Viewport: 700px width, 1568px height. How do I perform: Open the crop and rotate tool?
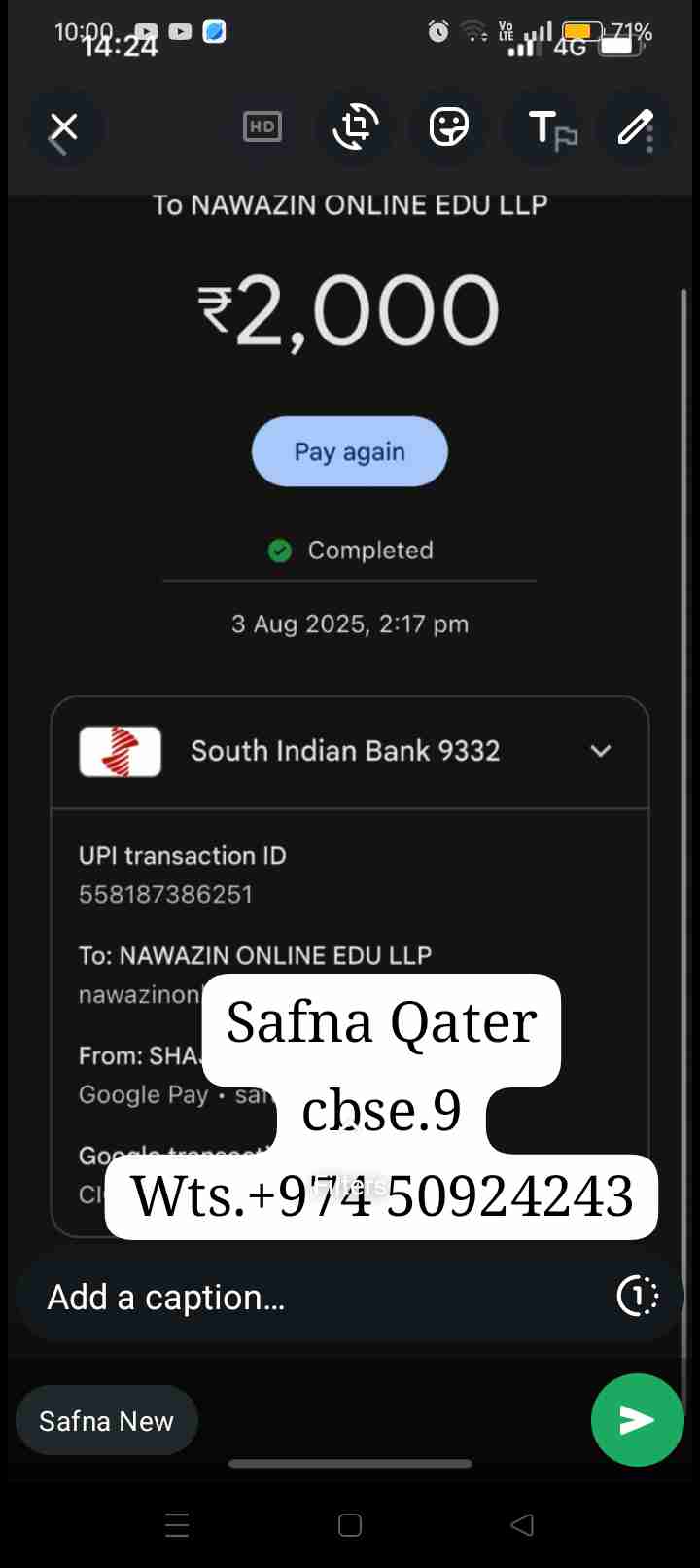tap(355, 126)
